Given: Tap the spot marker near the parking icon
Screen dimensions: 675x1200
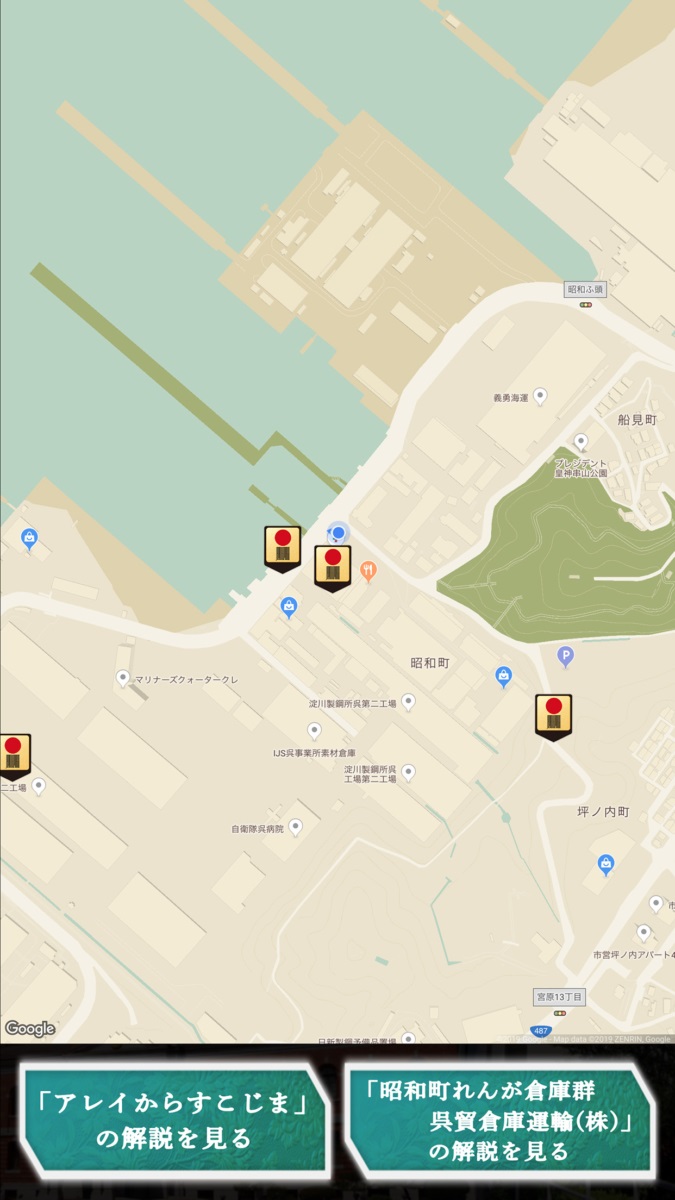Looking at the screenshot, I should pyautogui.click(x=553, y=717).
